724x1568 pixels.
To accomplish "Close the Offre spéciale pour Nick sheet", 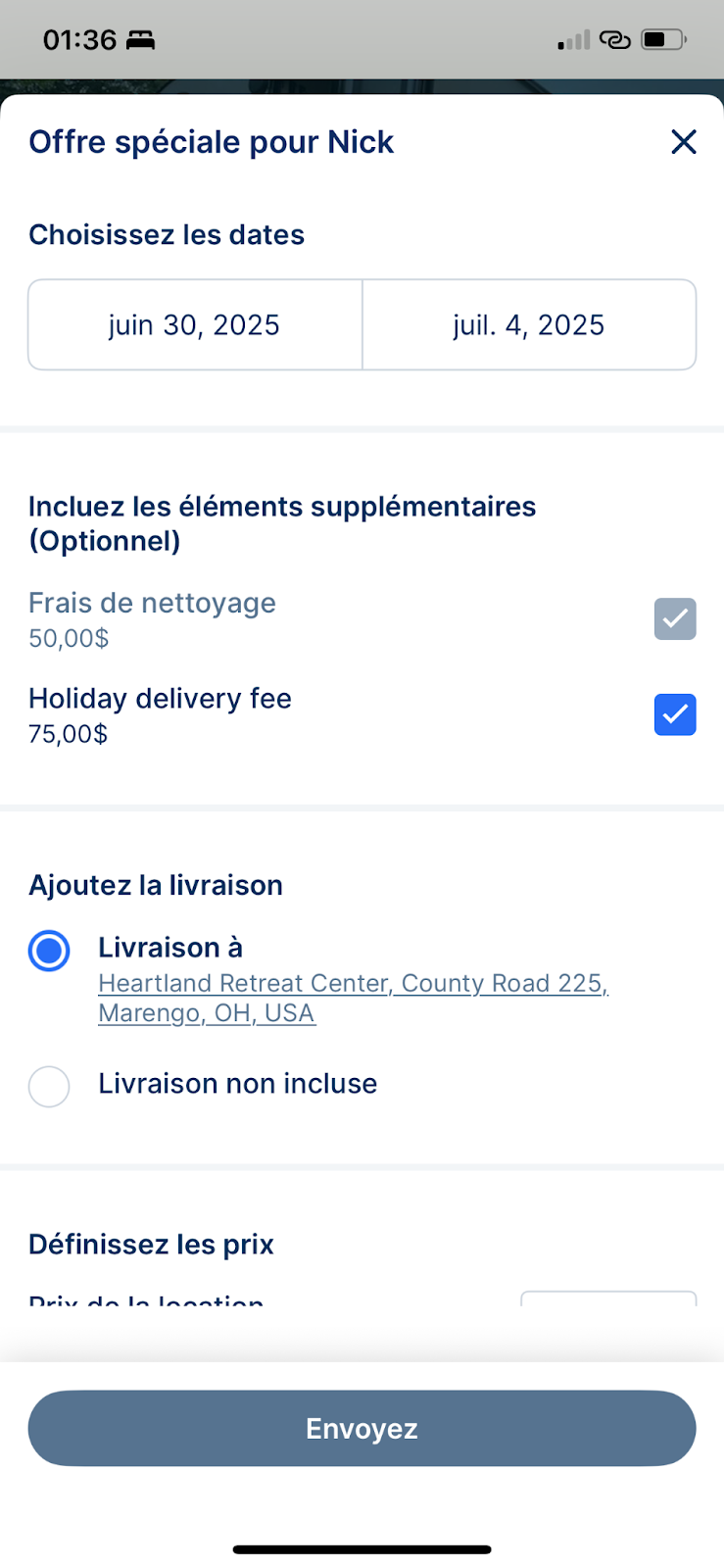I will point(684,142).
